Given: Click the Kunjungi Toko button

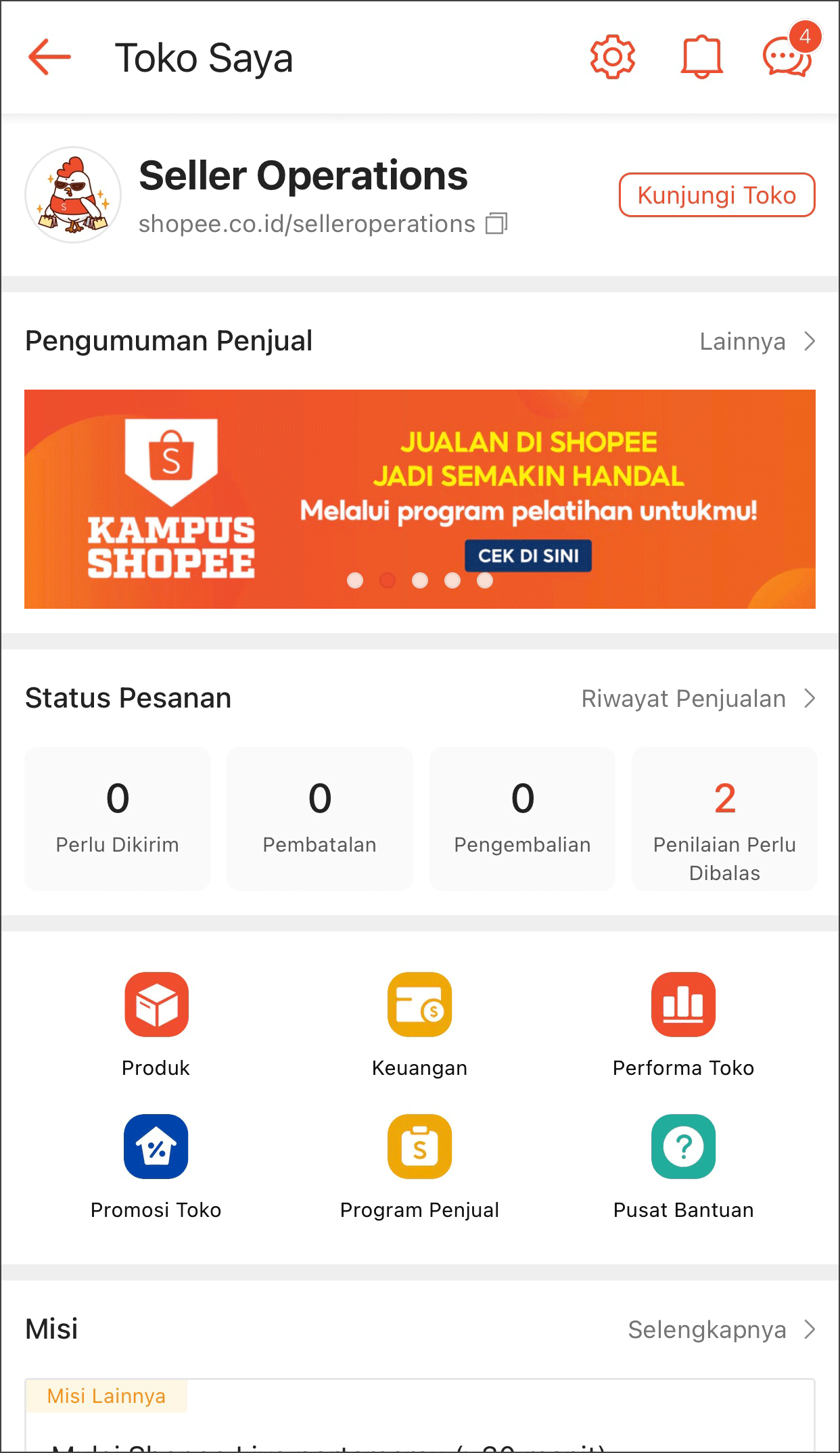Looking at the screenshot, I should tap(716, 195).
